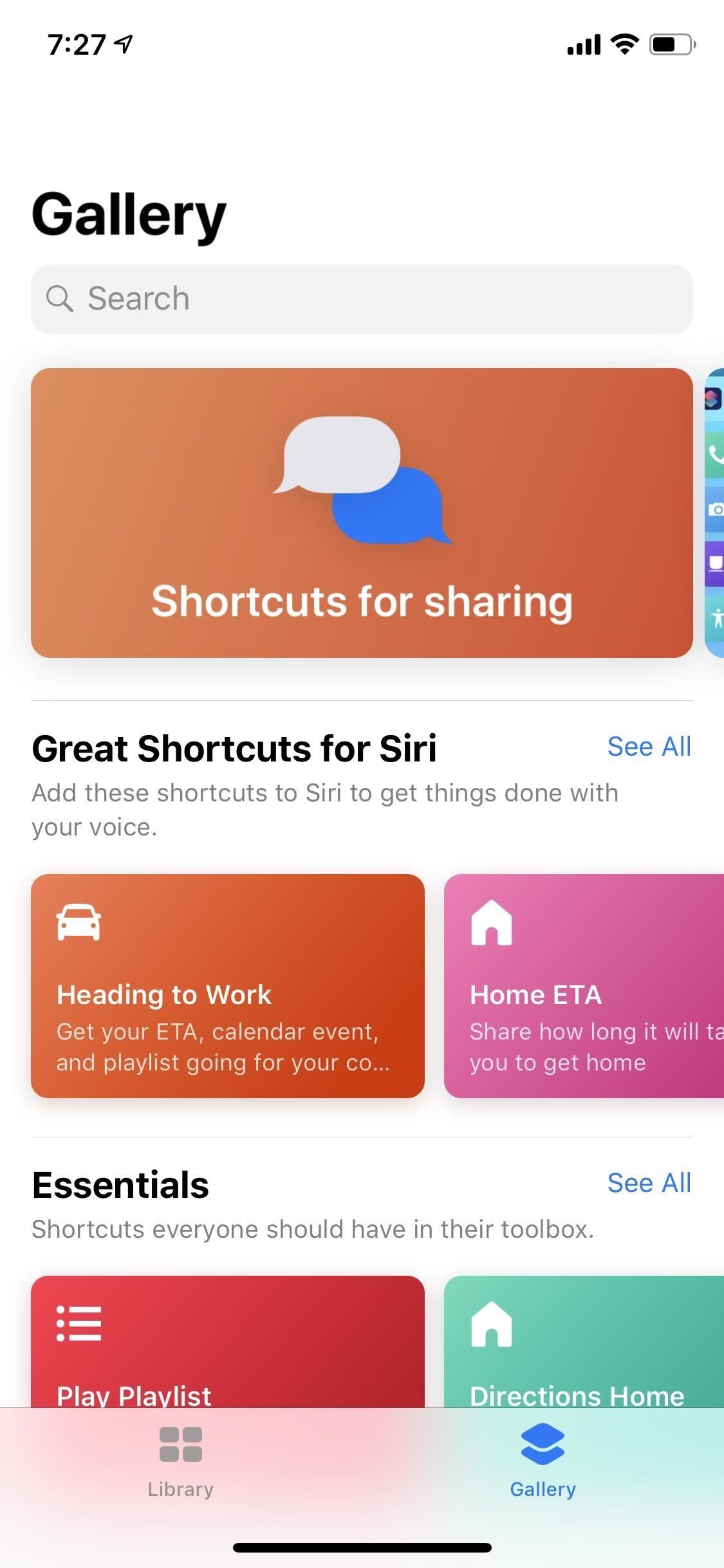See all Essentials shortcuts
This screenshot has width=724, height=1568.
[649, 1183]
